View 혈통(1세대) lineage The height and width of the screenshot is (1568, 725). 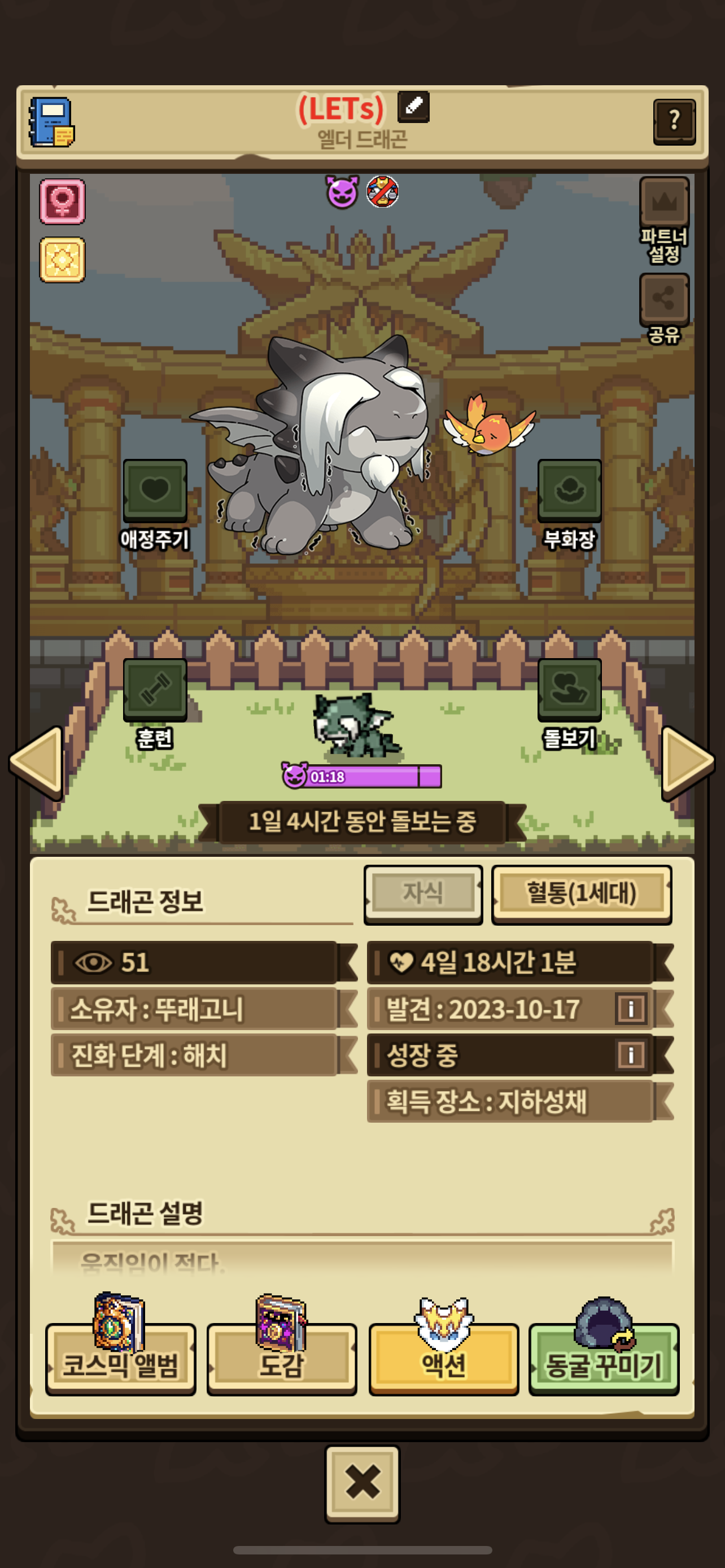coord(582,894)
